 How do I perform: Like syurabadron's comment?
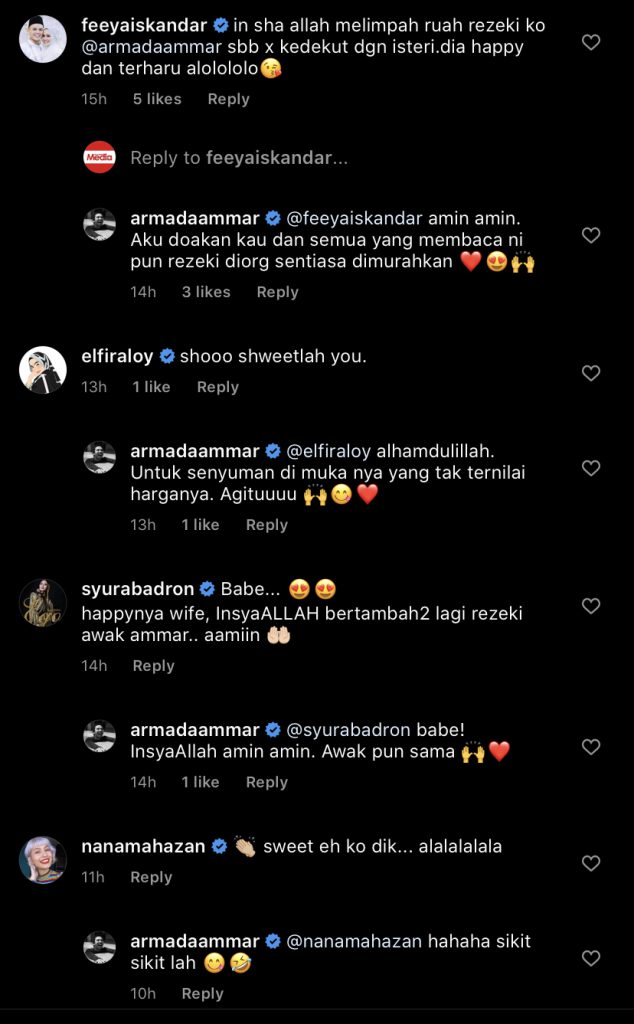coord(591,606)
